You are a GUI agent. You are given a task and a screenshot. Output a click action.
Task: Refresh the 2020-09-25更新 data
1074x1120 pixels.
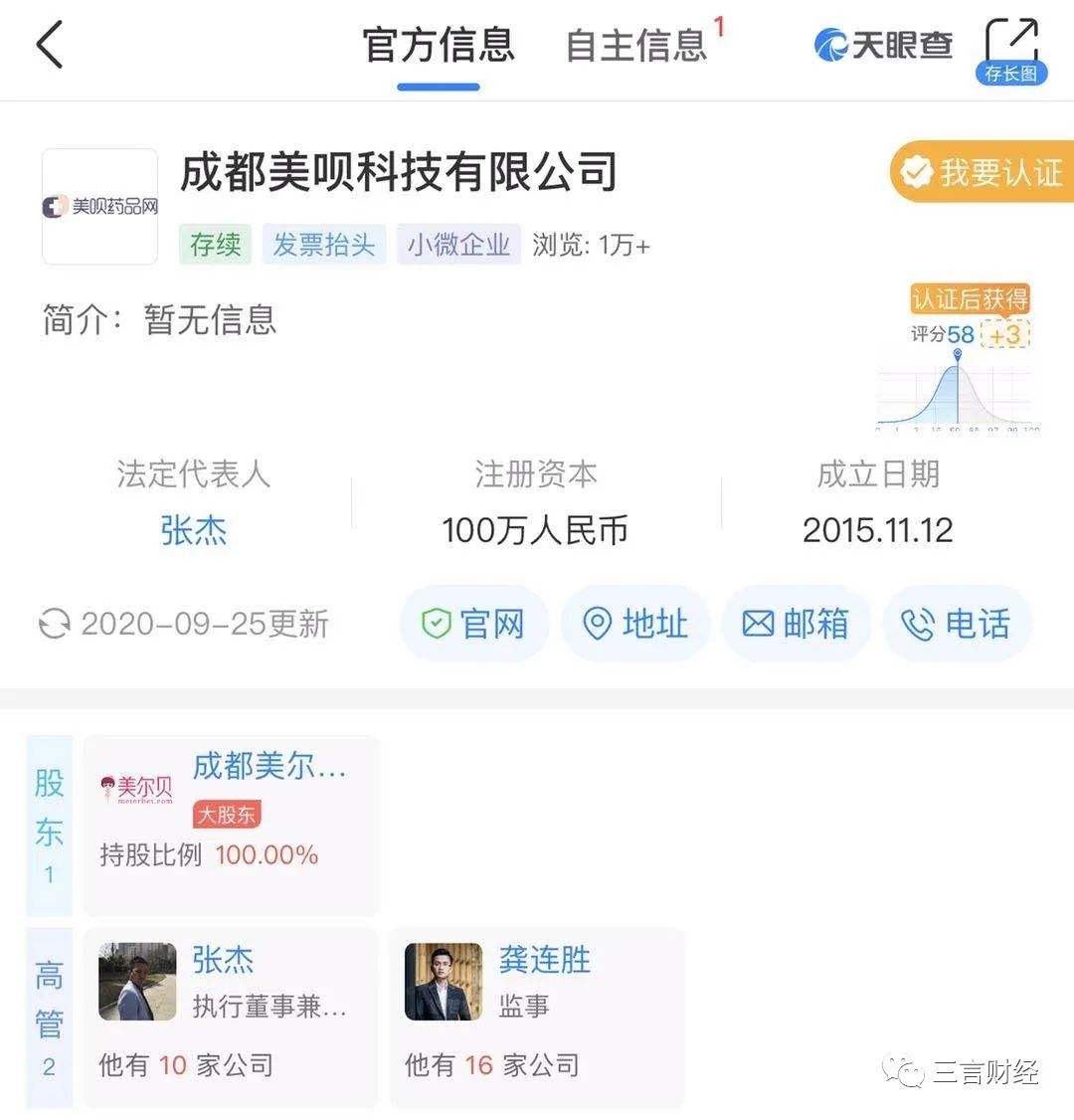point(54,625)
